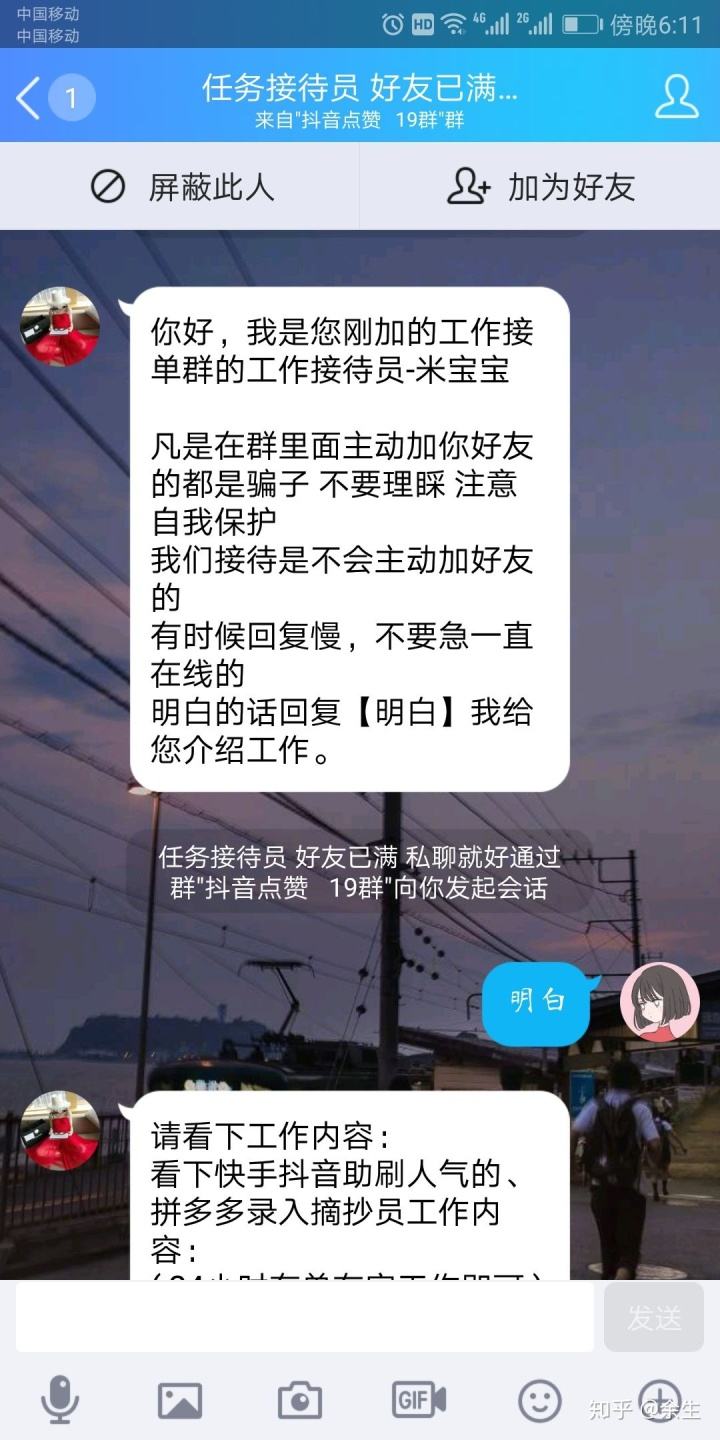Screen dimensions: 720x1440
Task: Open the contact profile icon
Action: 676,97
